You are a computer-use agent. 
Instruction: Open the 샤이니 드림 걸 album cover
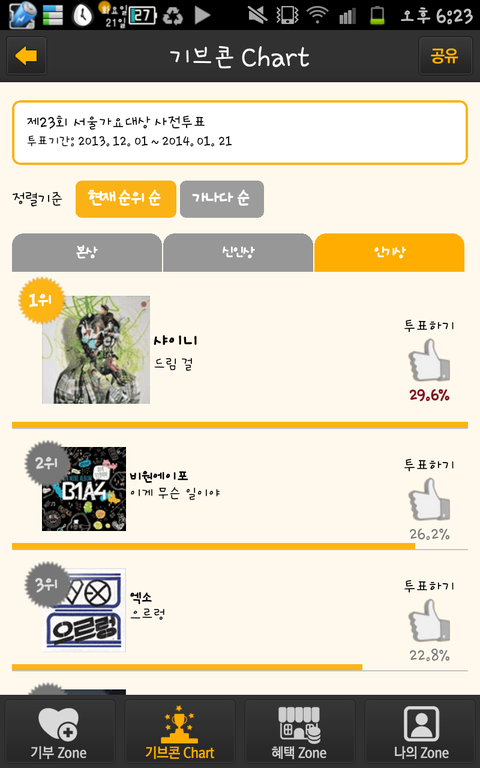[96, 350]
